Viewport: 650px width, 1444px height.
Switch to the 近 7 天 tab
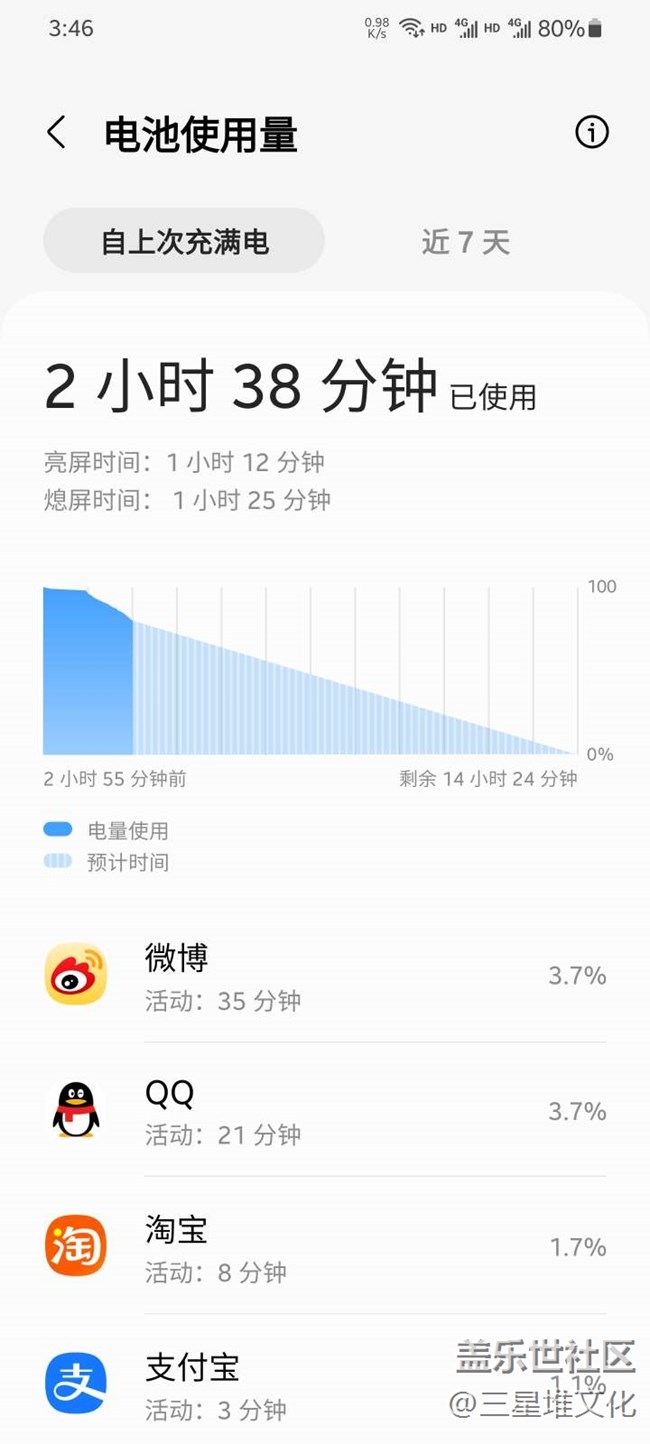465,242
